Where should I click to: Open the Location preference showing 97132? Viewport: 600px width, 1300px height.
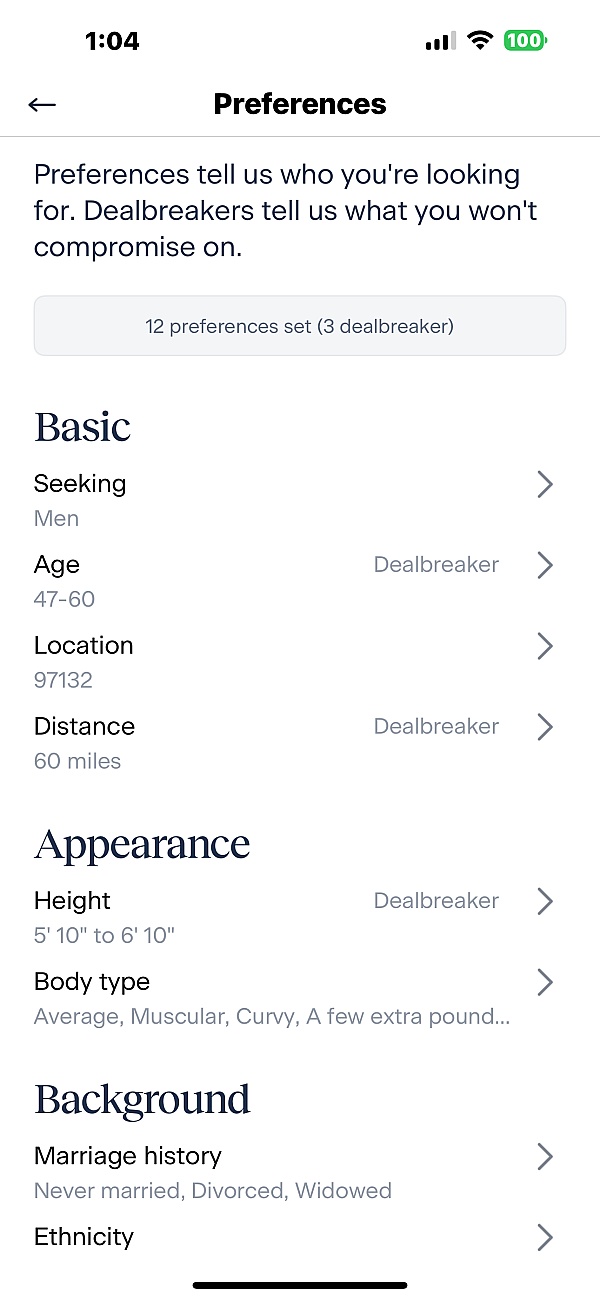(x=300, y=662)
